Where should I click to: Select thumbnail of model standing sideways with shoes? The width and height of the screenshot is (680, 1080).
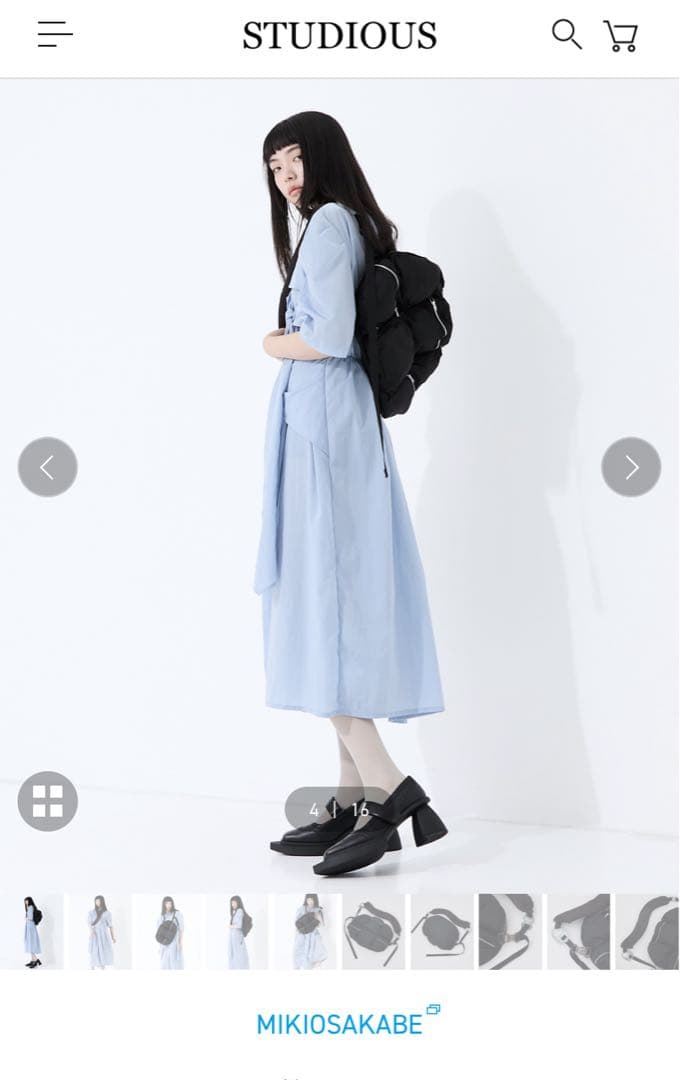[32, 932]
